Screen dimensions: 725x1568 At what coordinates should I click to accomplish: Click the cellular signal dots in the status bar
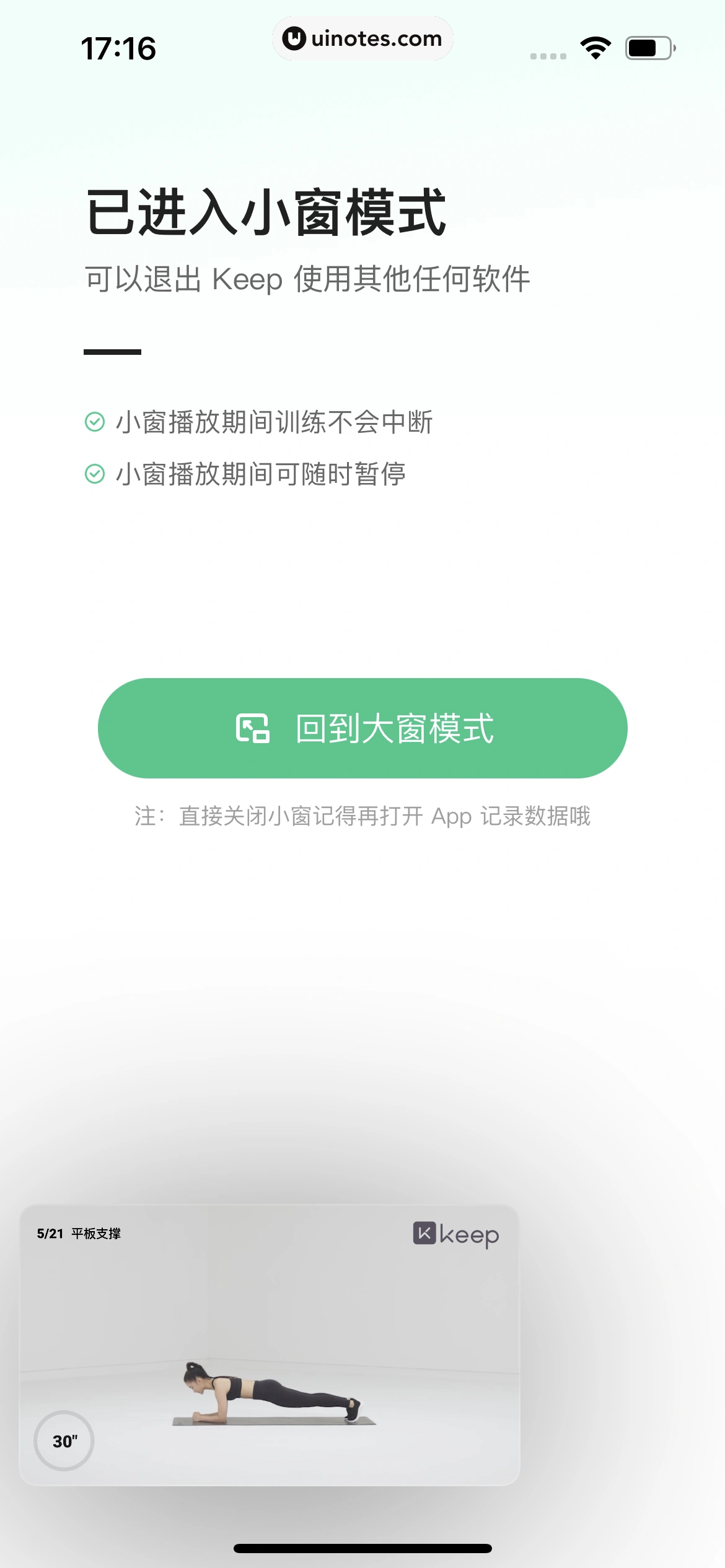pos(548,55)
